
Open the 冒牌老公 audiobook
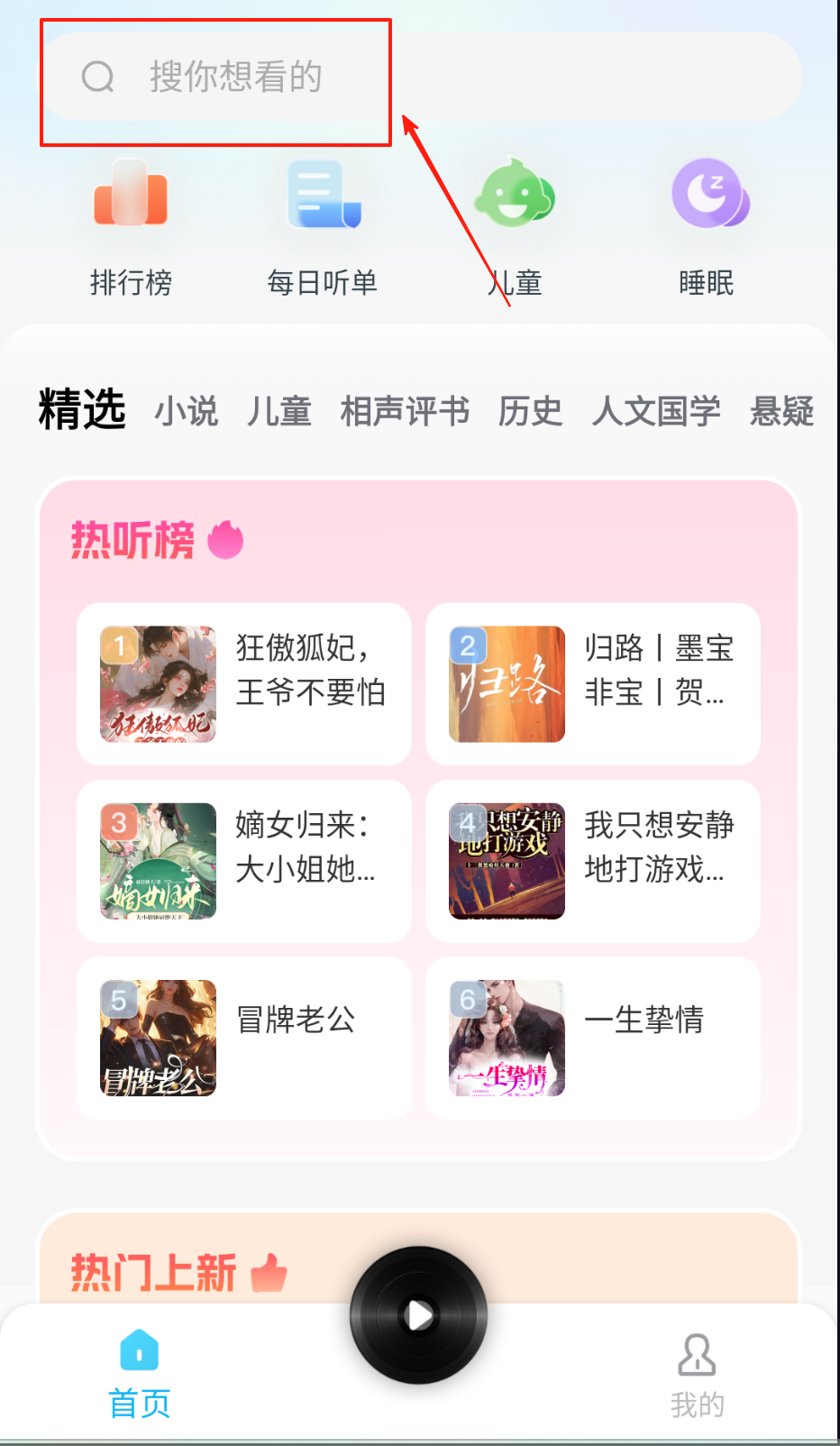pyautogui.click(x=244, y=1038)
